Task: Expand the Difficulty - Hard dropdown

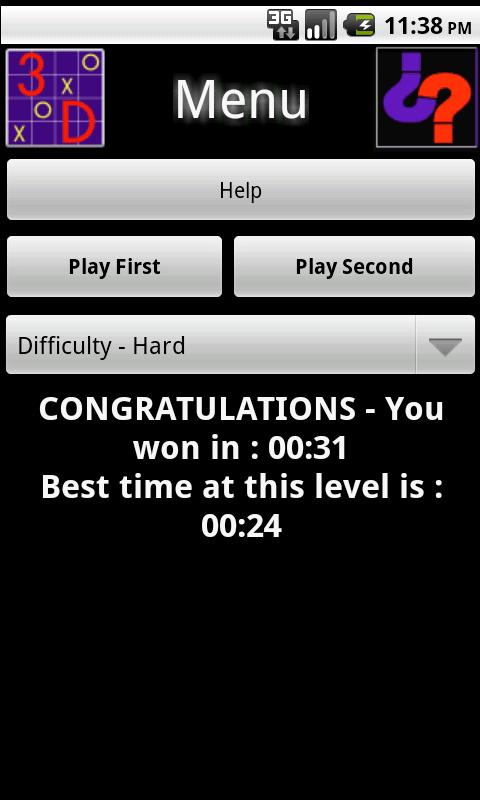Action: point(240,345)
